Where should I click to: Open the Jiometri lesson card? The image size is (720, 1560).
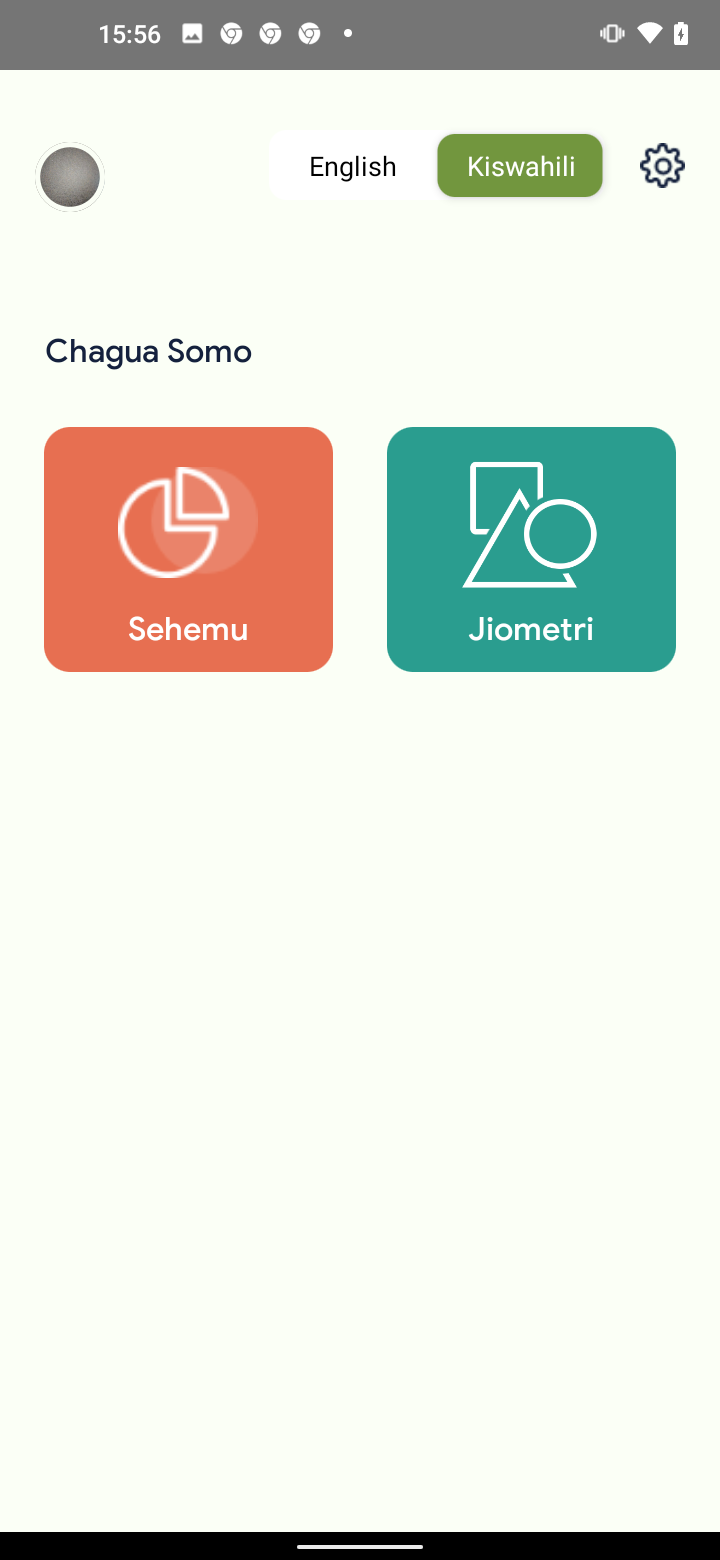coord(531,549)
